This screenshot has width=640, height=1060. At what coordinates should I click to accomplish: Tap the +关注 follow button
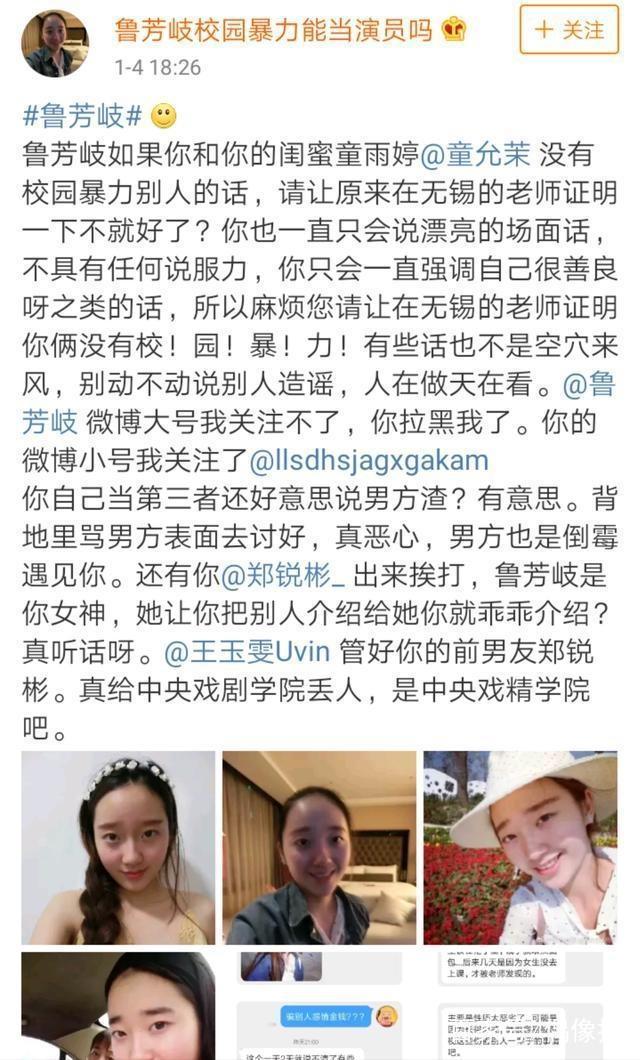[570, 30]
